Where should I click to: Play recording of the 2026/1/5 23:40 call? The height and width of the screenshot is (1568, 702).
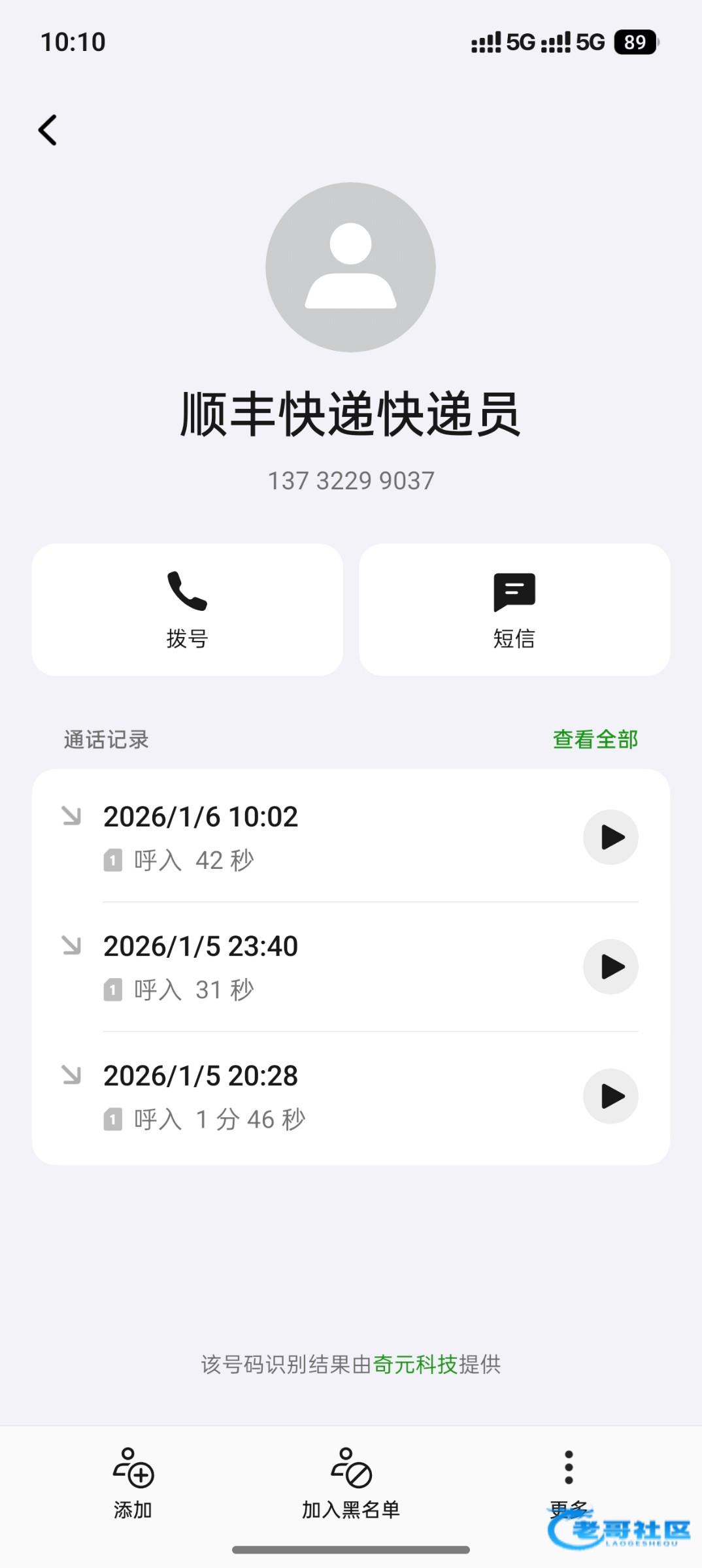pos(610,966)
